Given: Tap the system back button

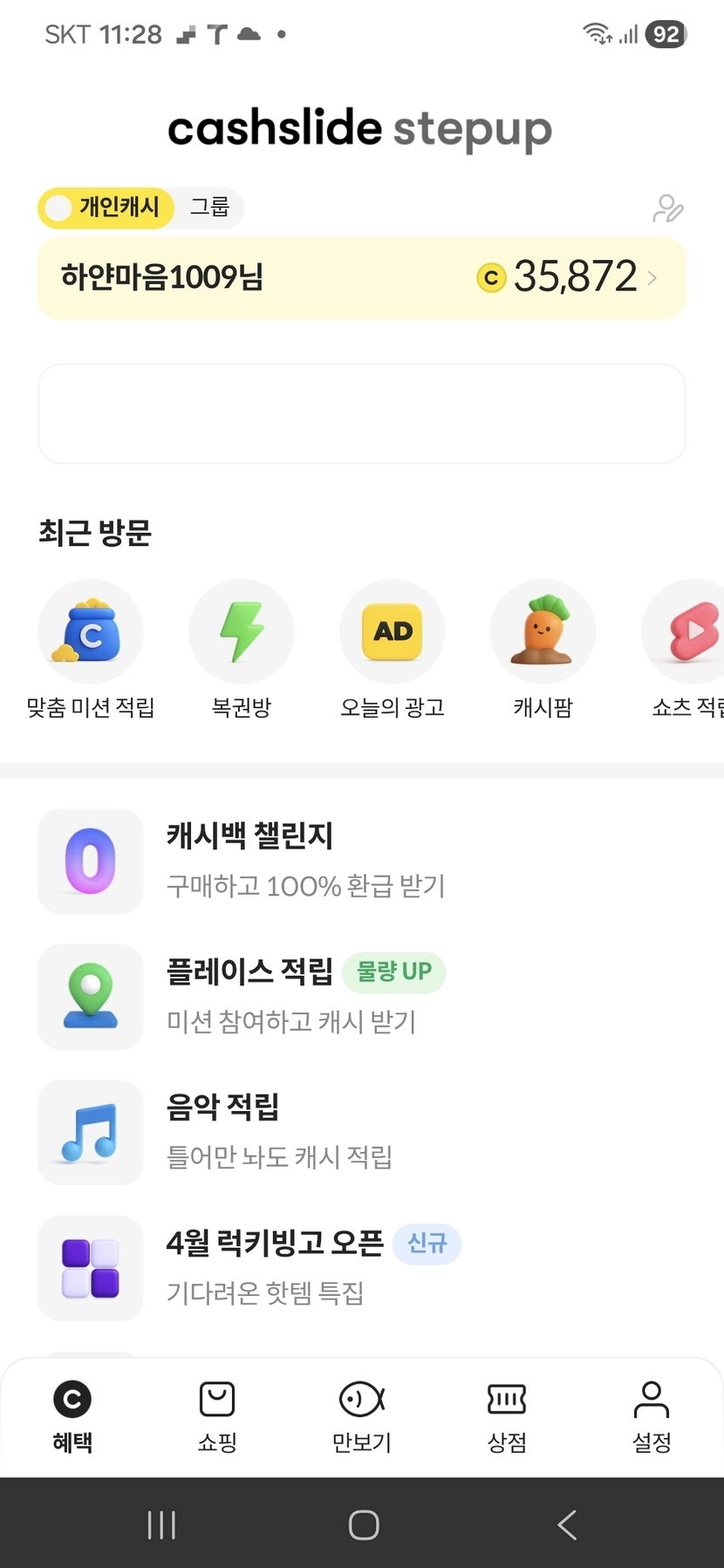Looking at the screenshot, I should pos(567,1524).
